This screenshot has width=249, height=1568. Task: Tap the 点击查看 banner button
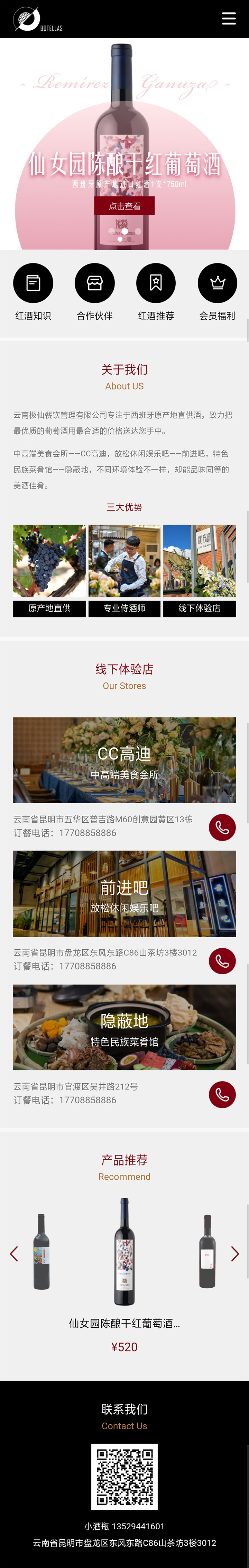124,206
